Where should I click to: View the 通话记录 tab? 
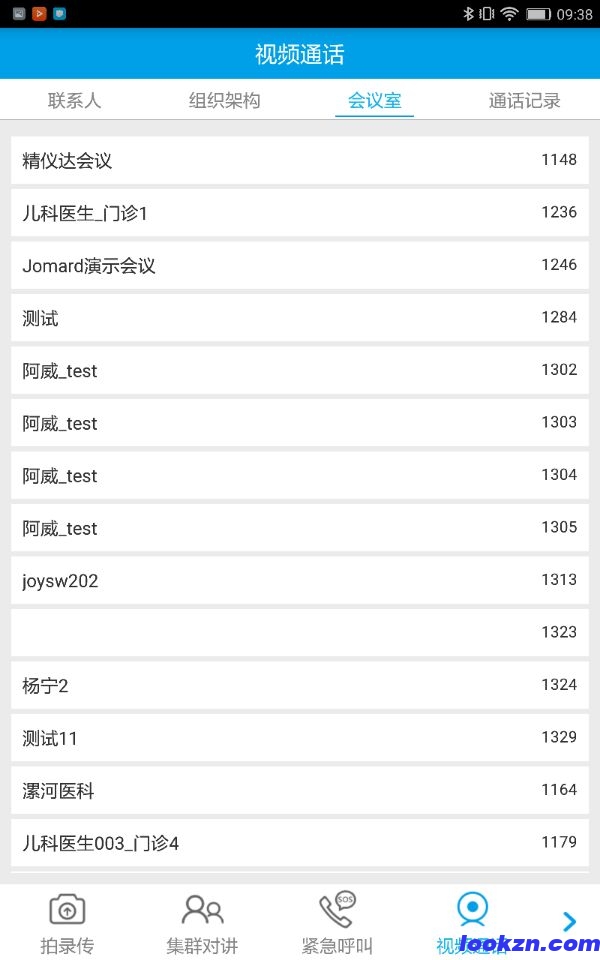[525, 101]
